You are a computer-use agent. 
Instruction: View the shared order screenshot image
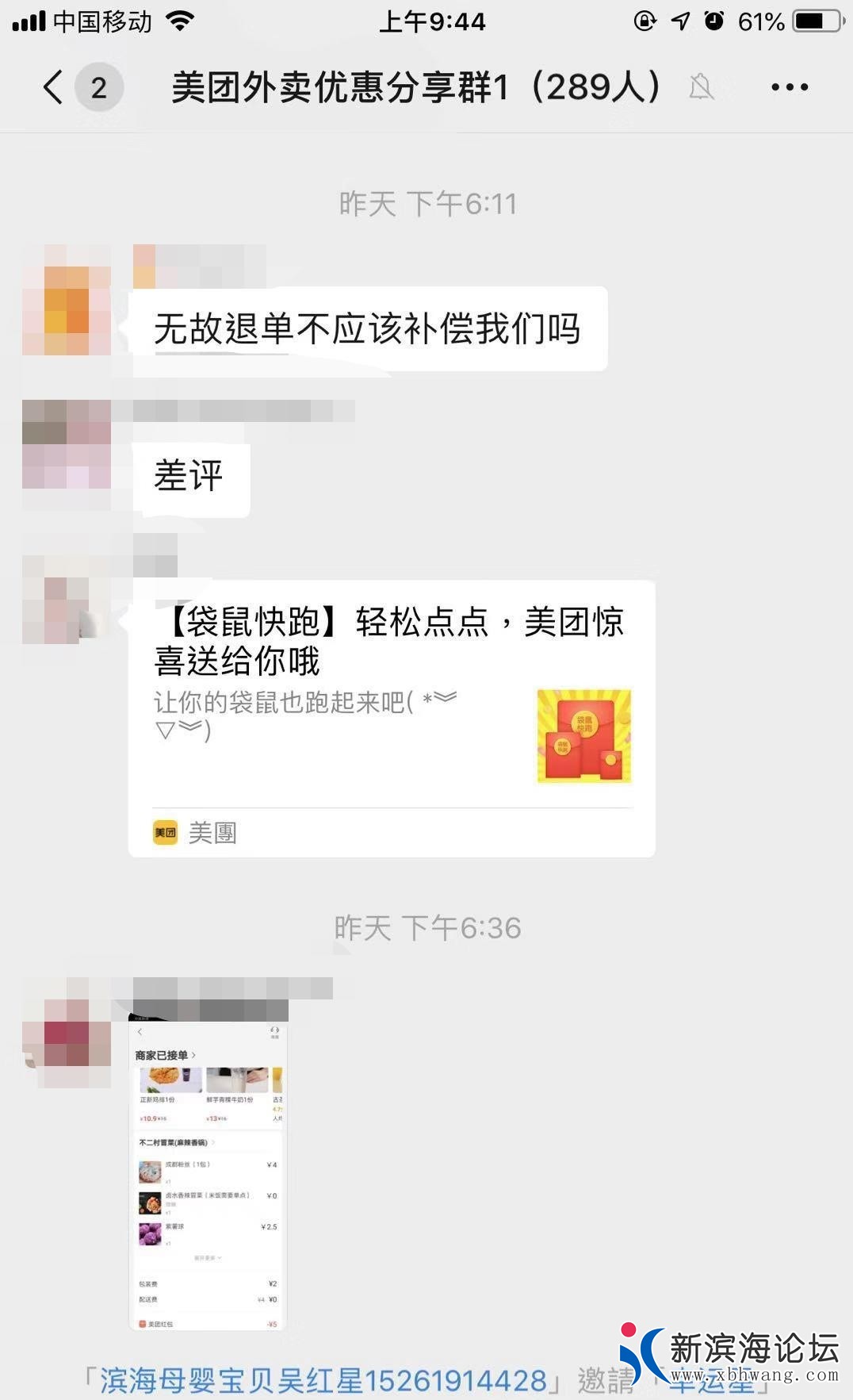(x=208, y=1175)
